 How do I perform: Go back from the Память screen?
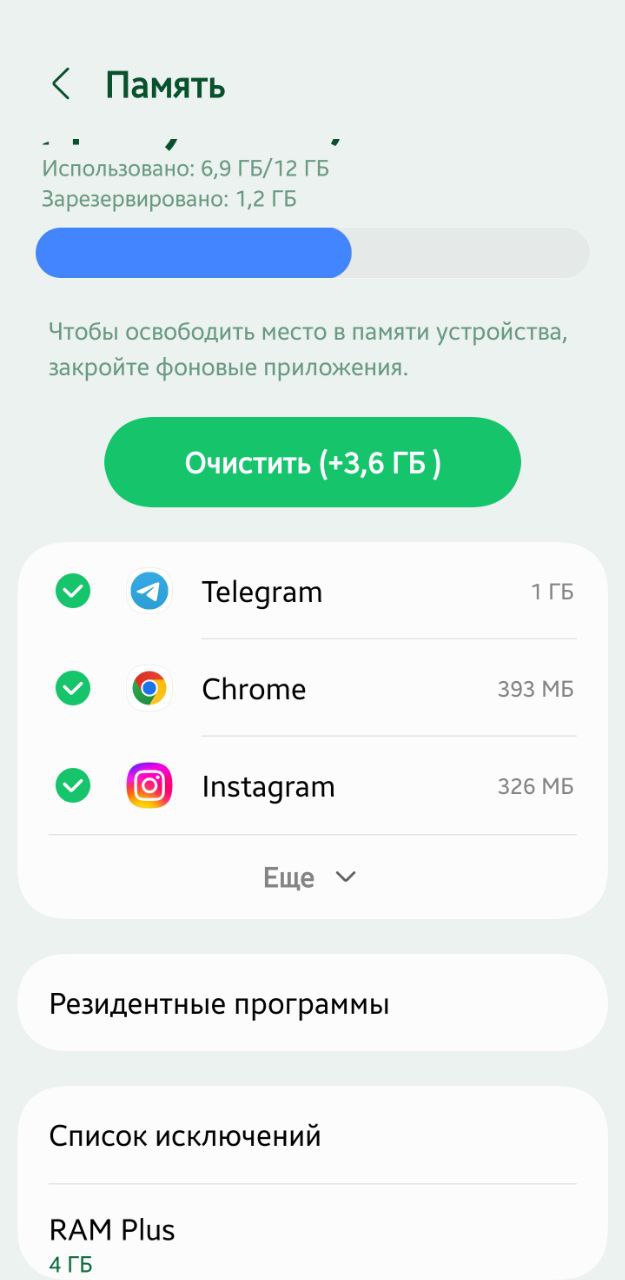[61, 85]
